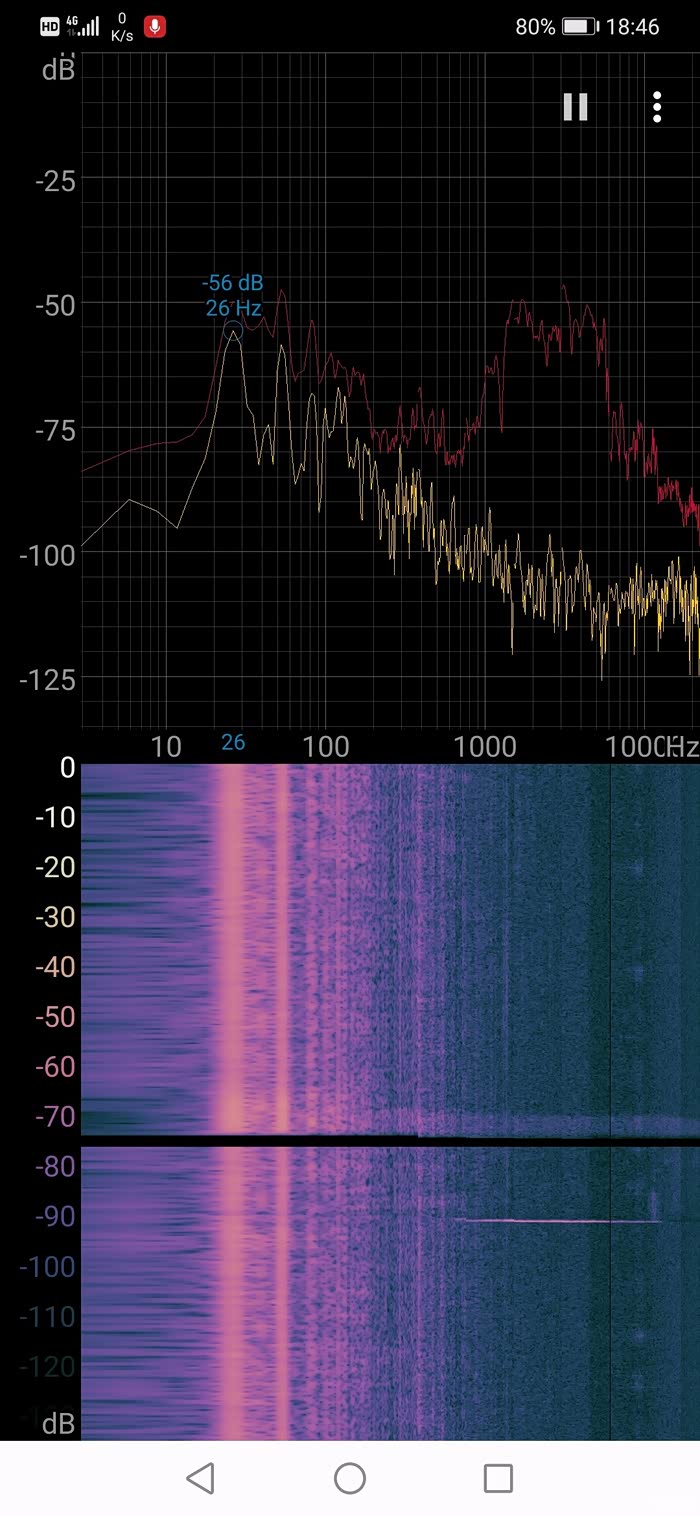Open the three-dot overflow menu
Screen dimensions: 700x1516
click(657, 107)
